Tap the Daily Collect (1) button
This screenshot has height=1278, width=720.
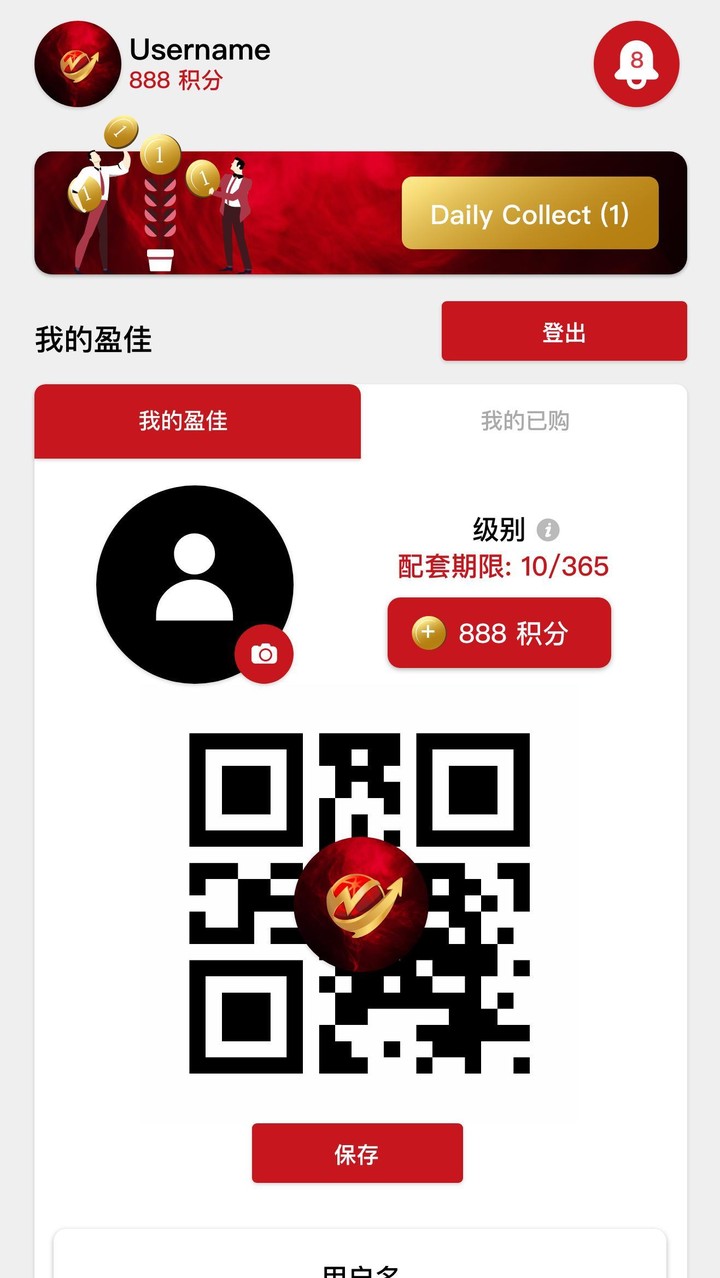click(530, 214)
